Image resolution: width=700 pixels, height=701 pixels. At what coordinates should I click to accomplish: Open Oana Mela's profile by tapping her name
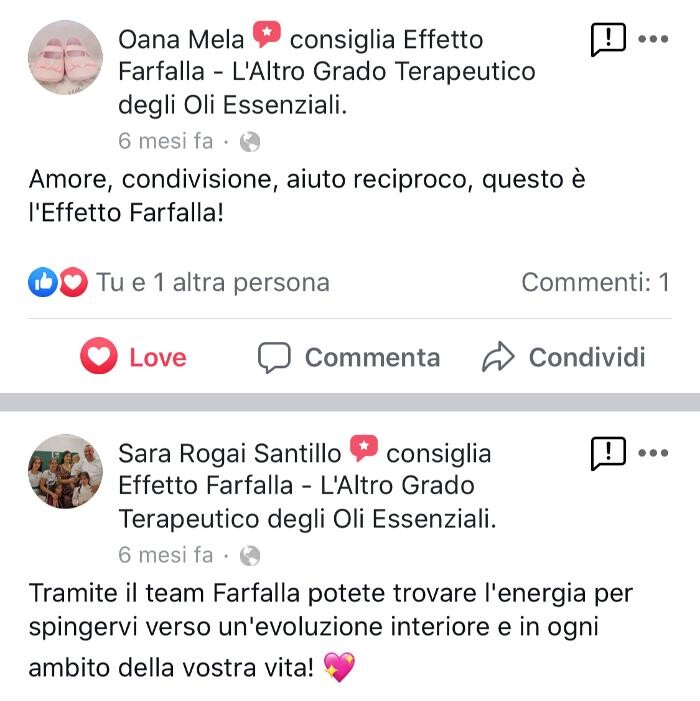[x=181, y=40]
